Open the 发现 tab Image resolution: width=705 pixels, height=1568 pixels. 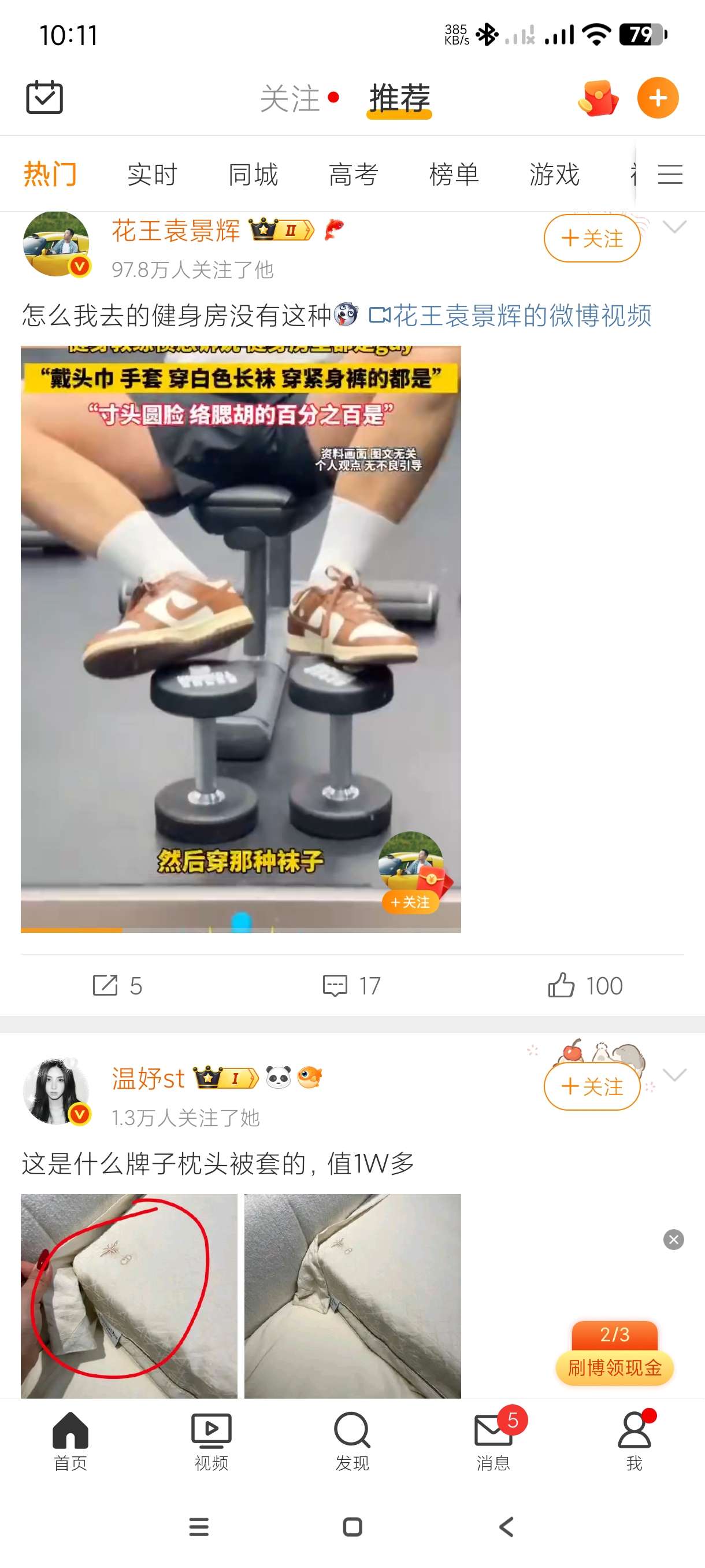point(352,1440)
